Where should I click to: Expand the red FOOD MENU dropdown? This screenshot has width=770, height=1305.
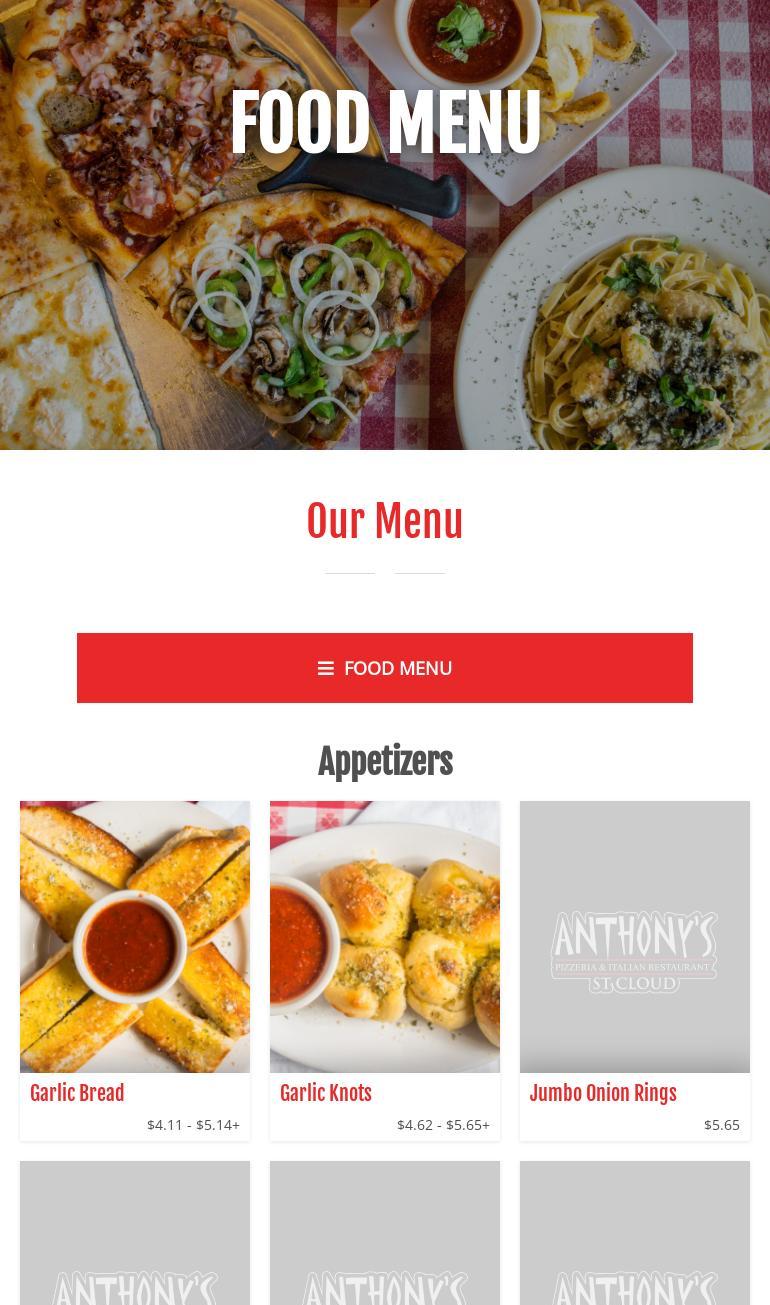point(385,668)
